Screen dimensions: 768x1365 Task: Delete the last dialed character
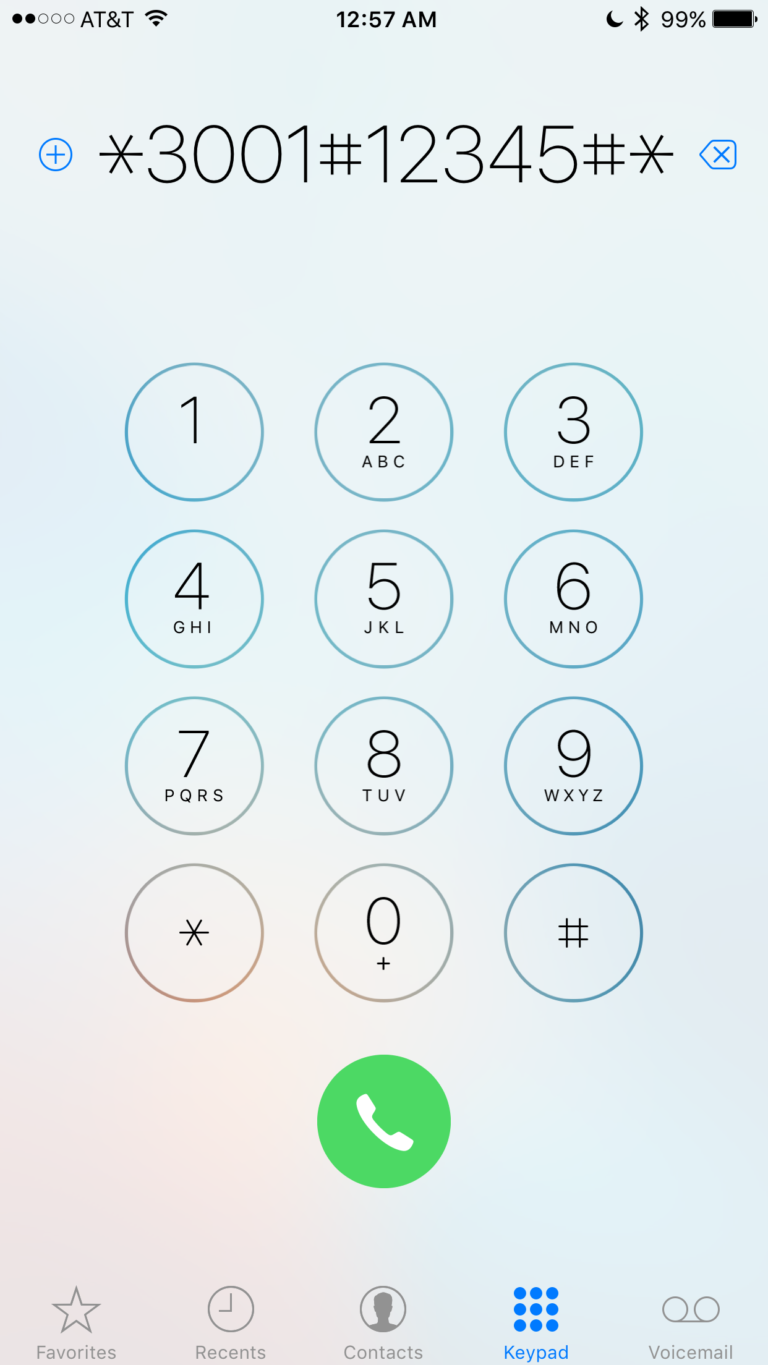[718, 154]
